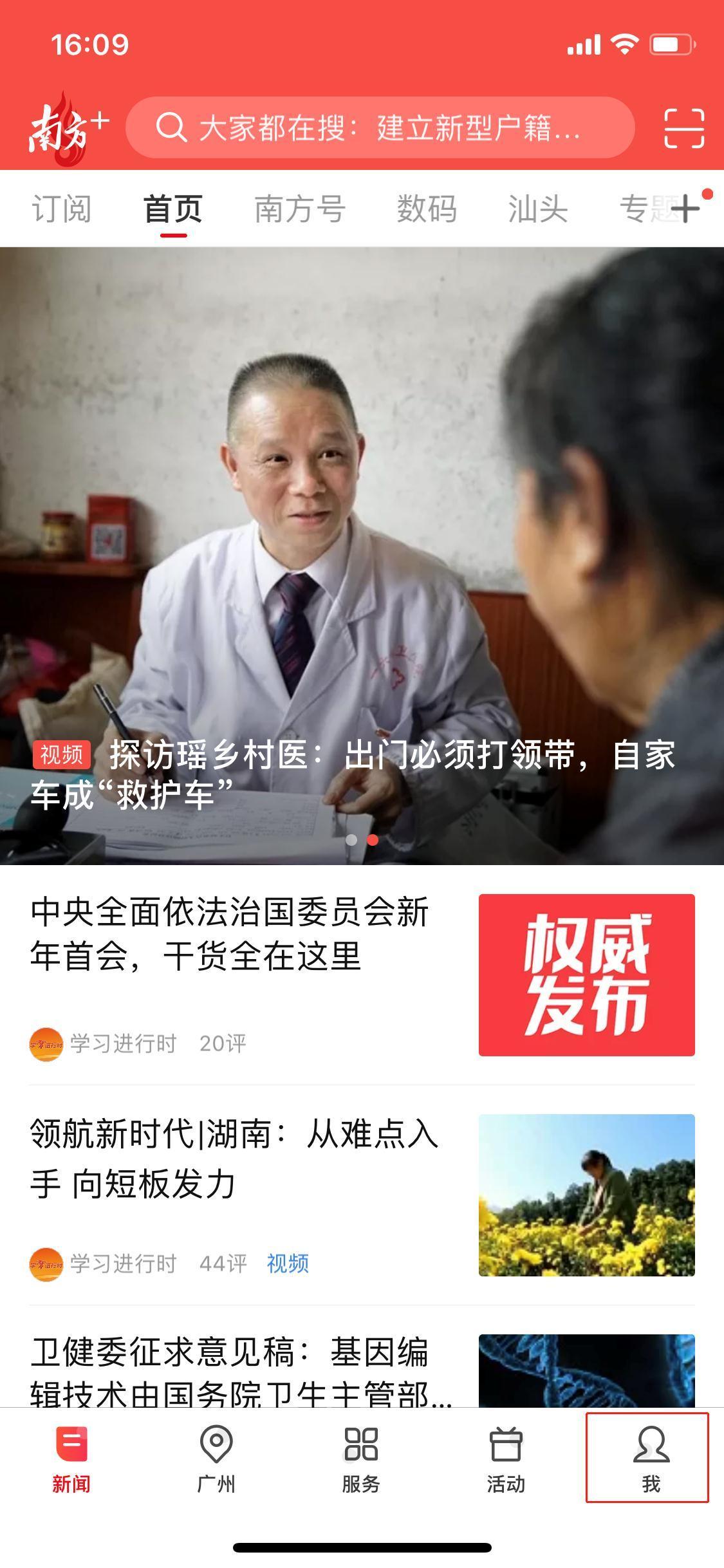Tap the plus icon to manage channels
The image size is (724, 1568).
[686, 209]
